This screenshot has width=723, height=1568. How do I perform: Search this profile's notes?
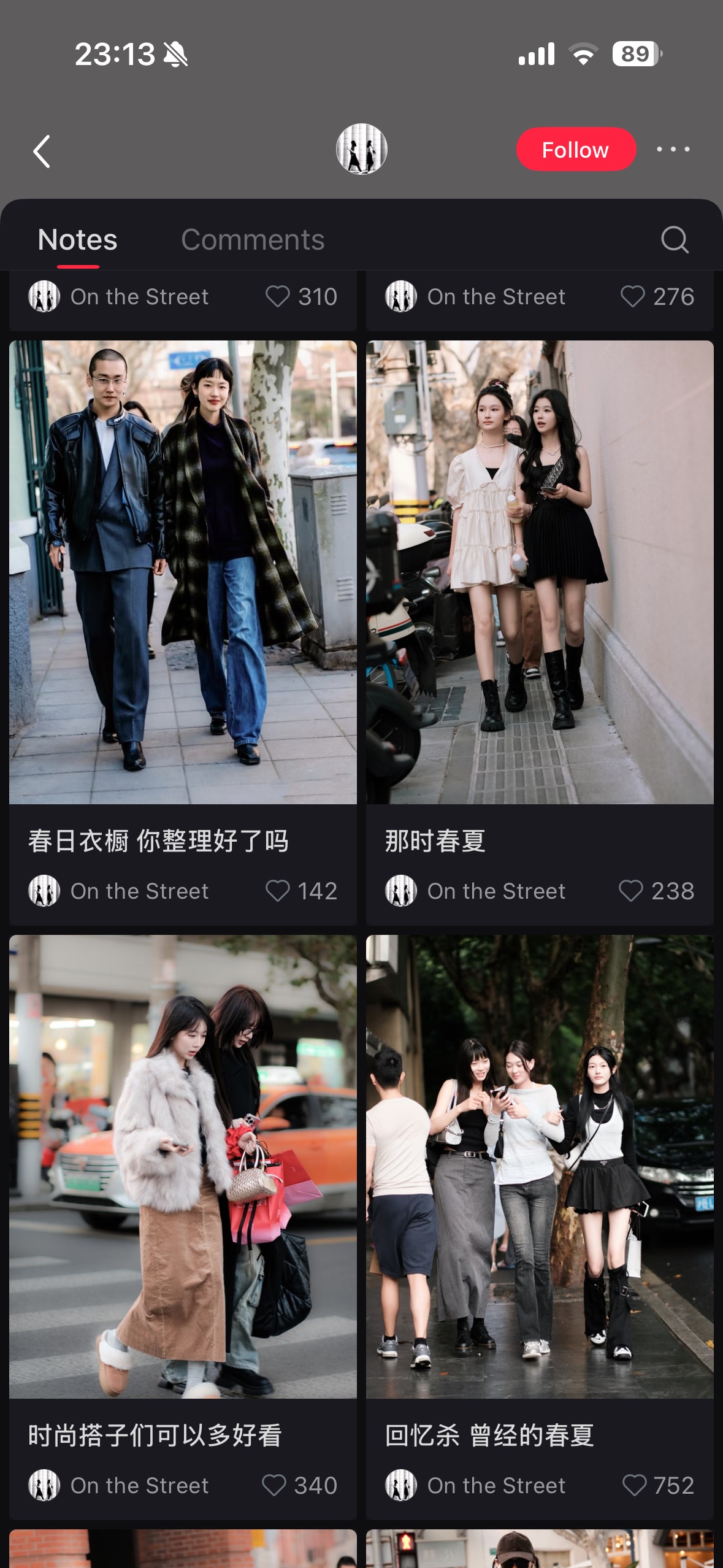[x=675, y=240]
